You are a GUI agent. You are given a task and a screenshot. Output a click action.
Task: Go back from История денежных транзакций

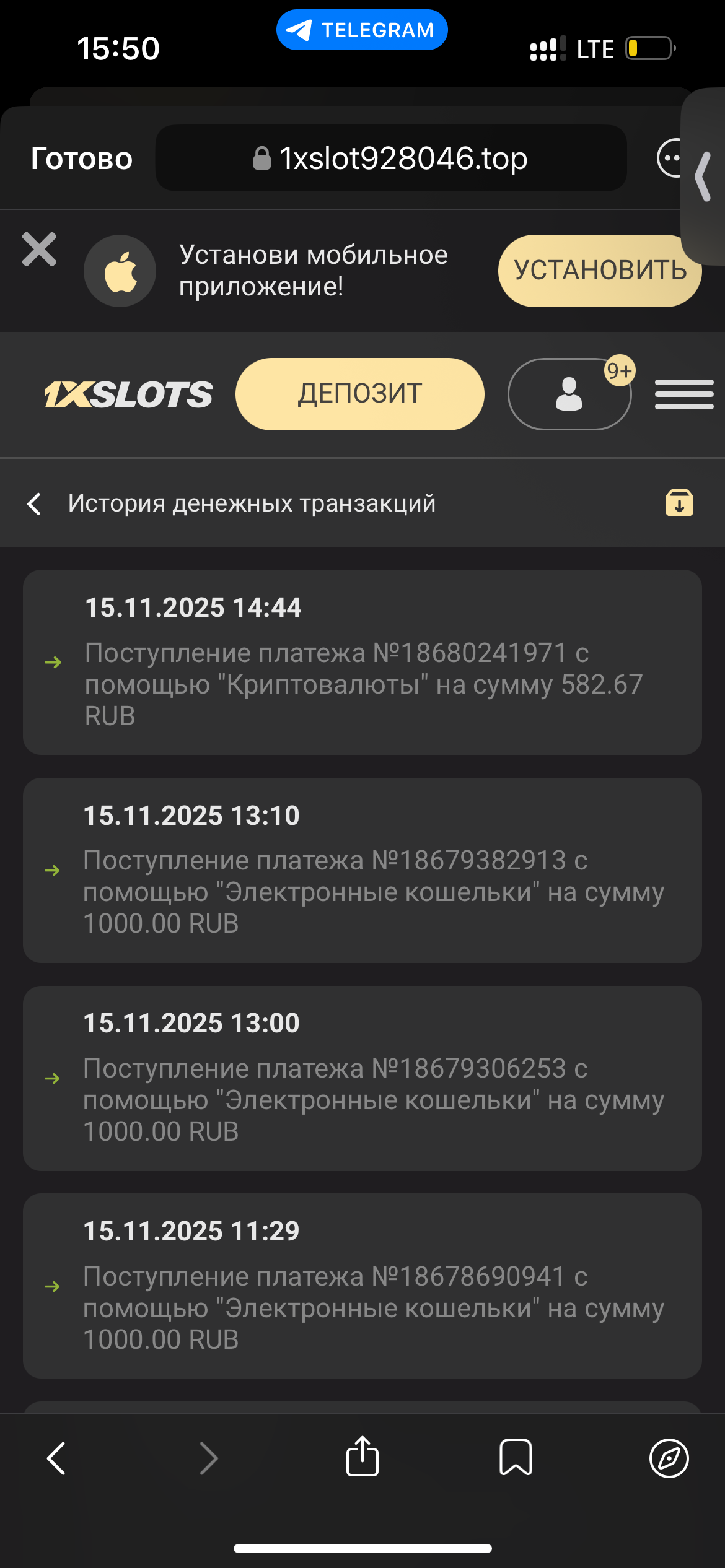click(x=35, y=503)
